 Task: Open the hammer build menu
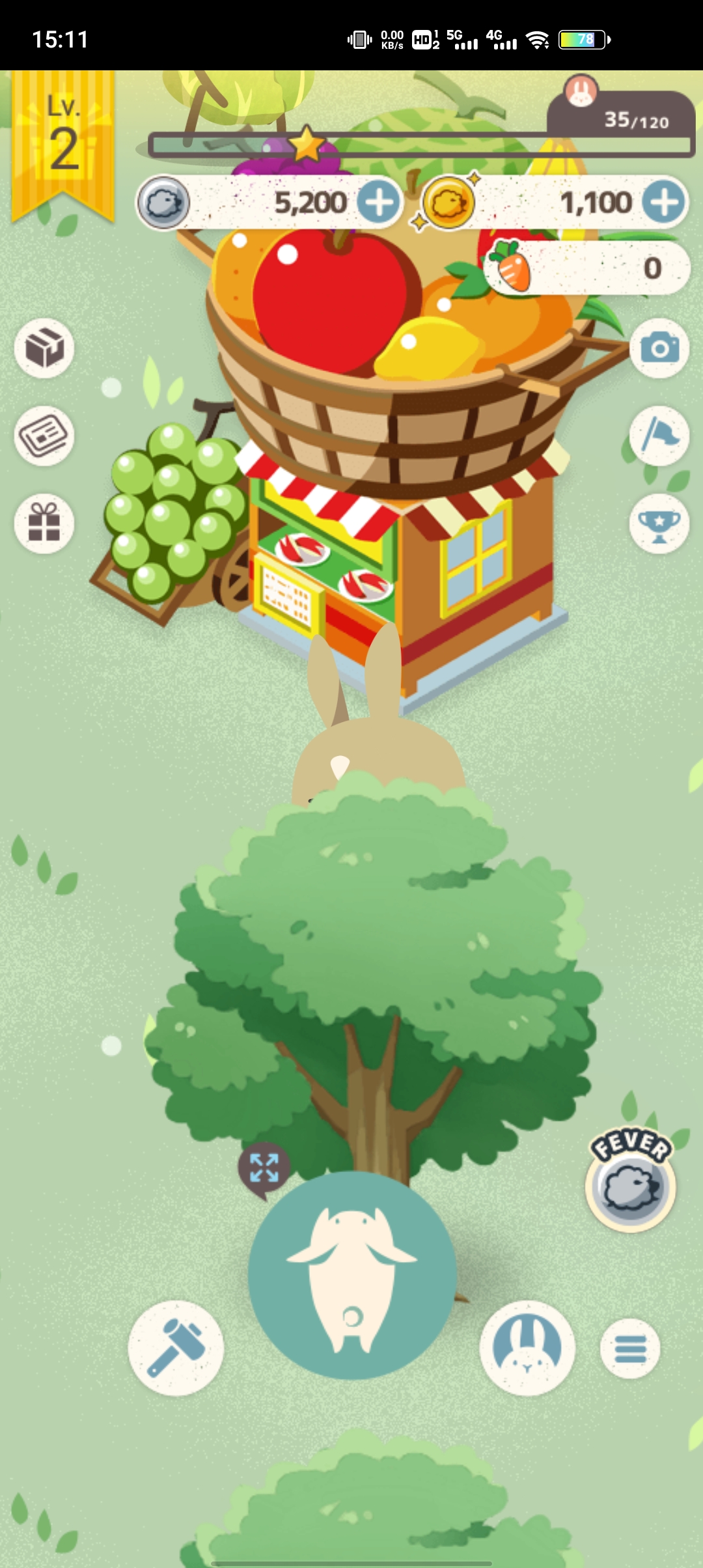click(x=176, y=1348)
